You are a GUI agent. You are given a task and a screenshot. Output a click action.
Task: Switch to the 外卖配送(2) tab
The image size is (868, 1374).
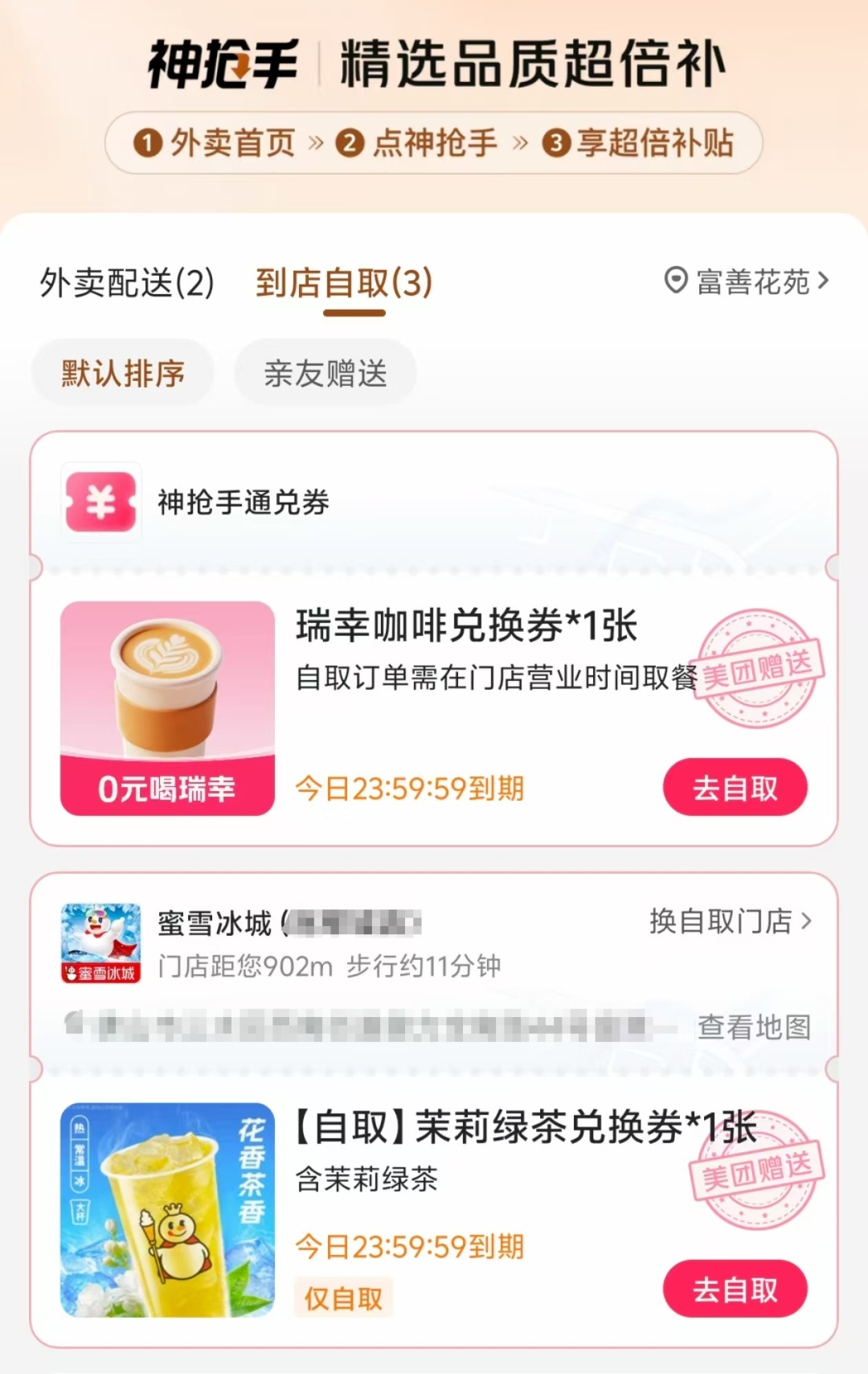tap(127, 283)
